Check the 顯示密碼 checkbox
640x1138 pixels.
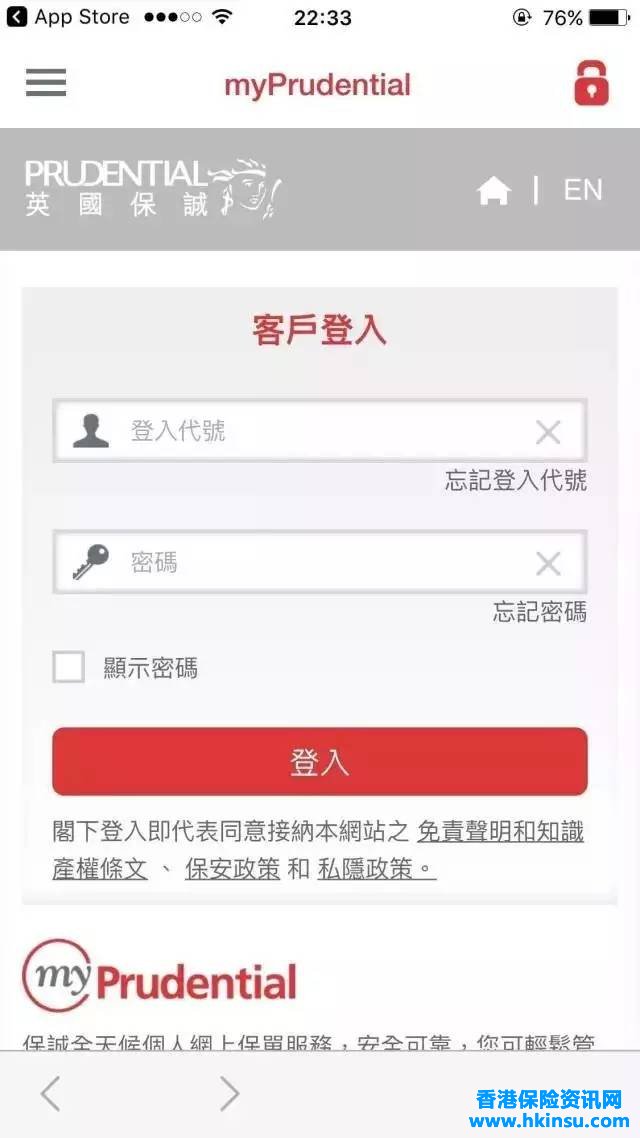(x=69, y=667)
